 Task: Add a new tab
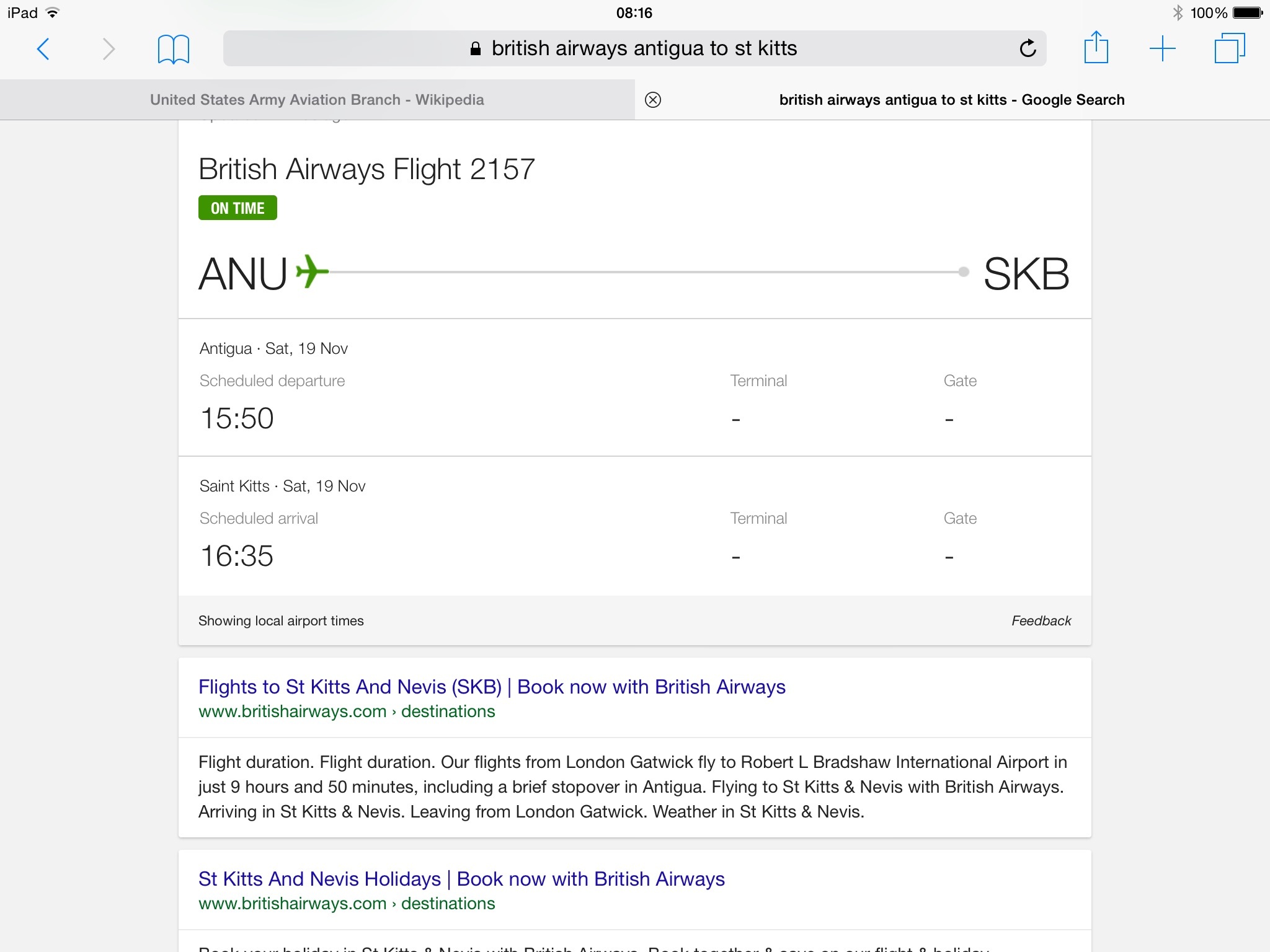click(1162, 49)
